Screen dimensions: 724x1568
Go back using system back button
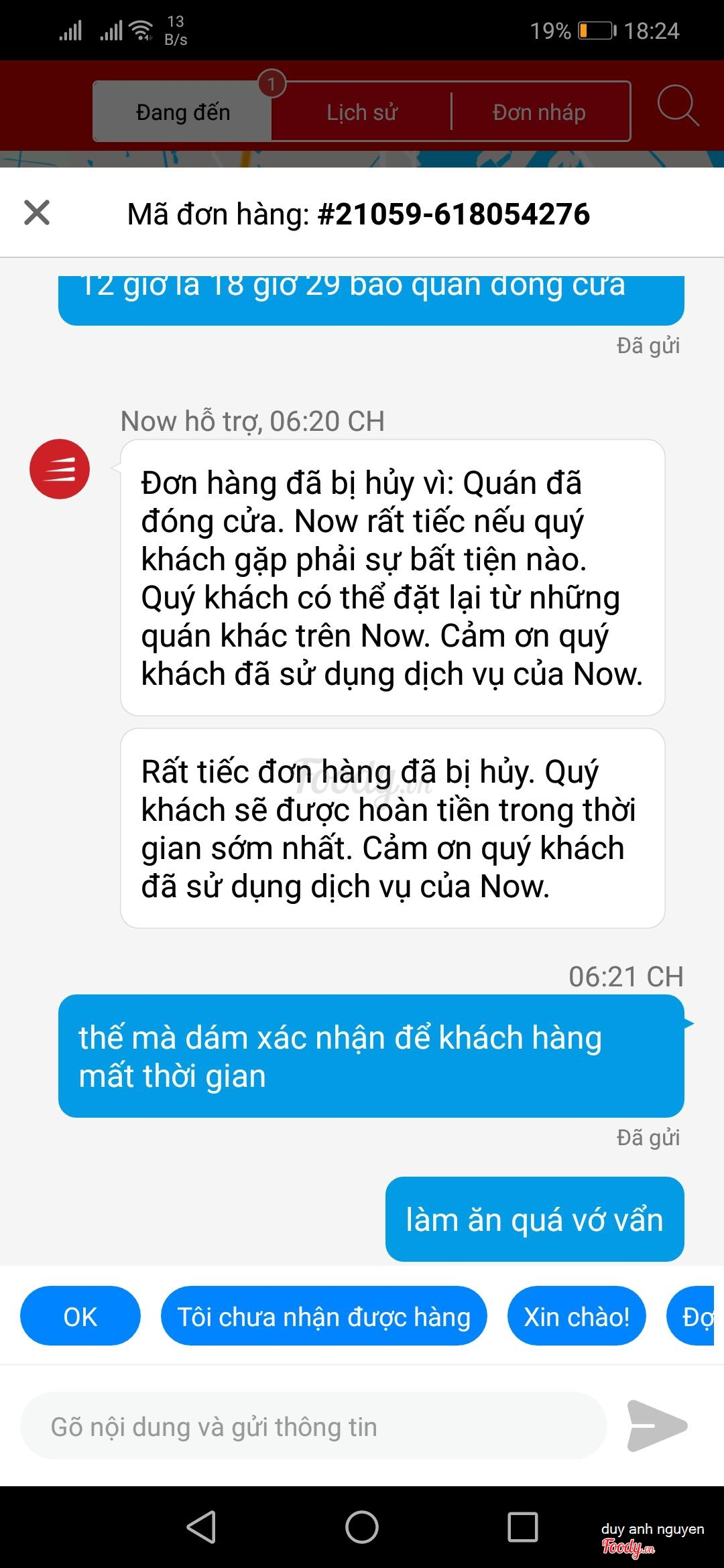[x=201, y=1527]
